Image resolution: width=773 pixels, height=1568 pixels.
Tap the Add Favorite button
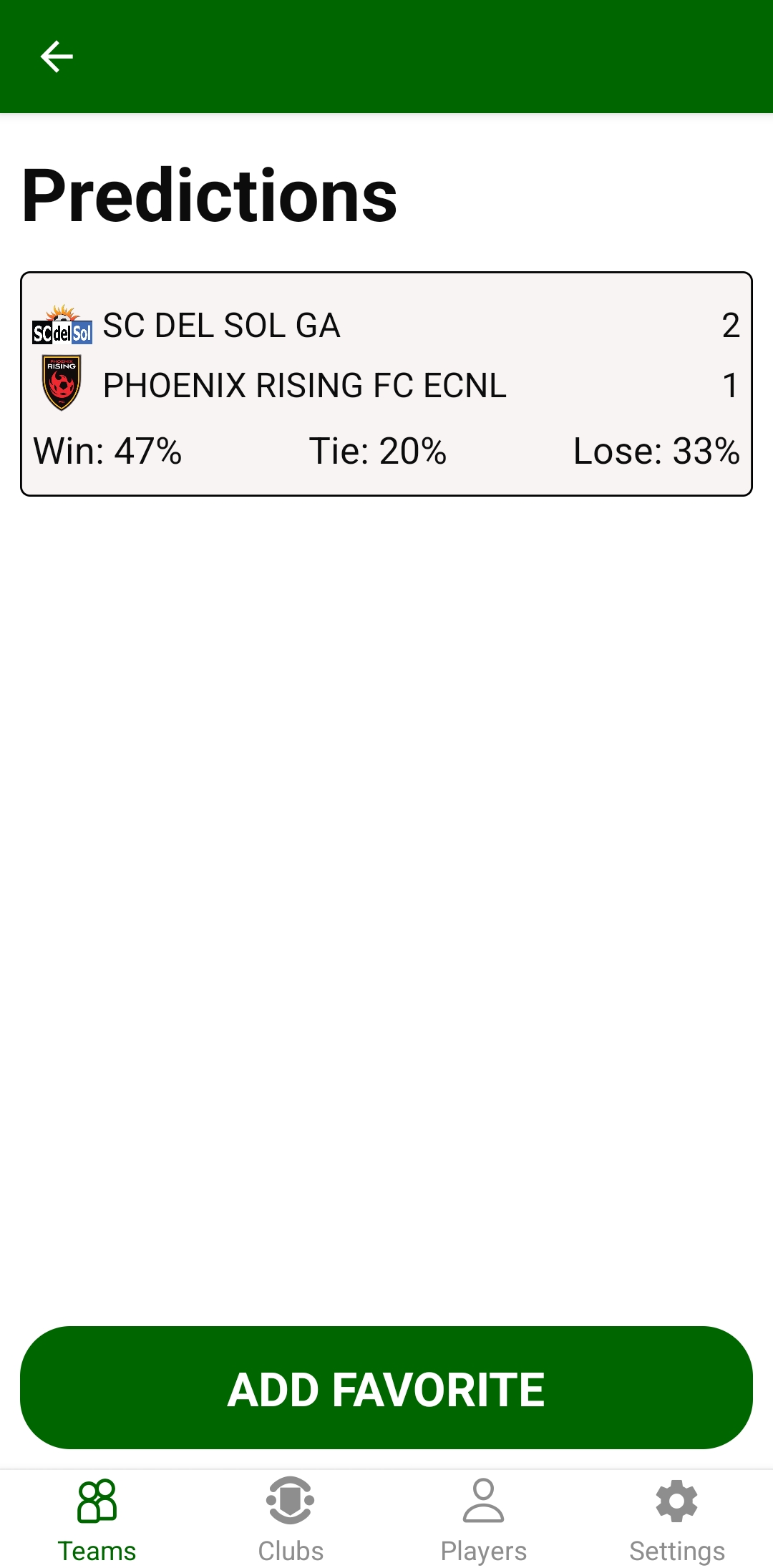(386, 1387)
